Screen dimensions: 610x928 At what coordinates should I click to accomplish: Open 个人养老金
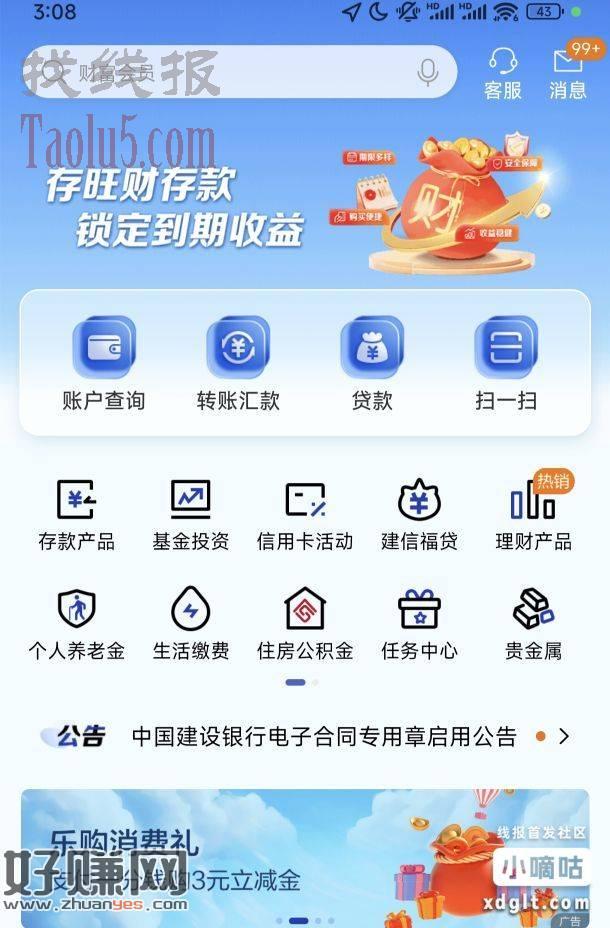77,623
